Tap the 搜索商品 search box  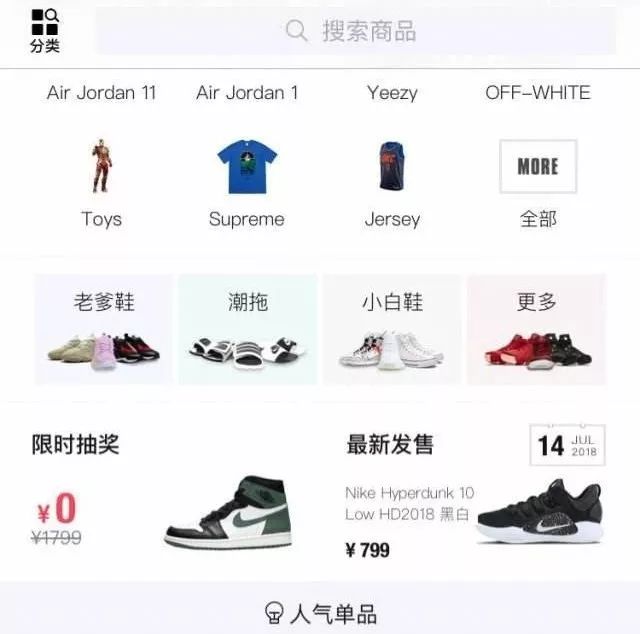355,31
